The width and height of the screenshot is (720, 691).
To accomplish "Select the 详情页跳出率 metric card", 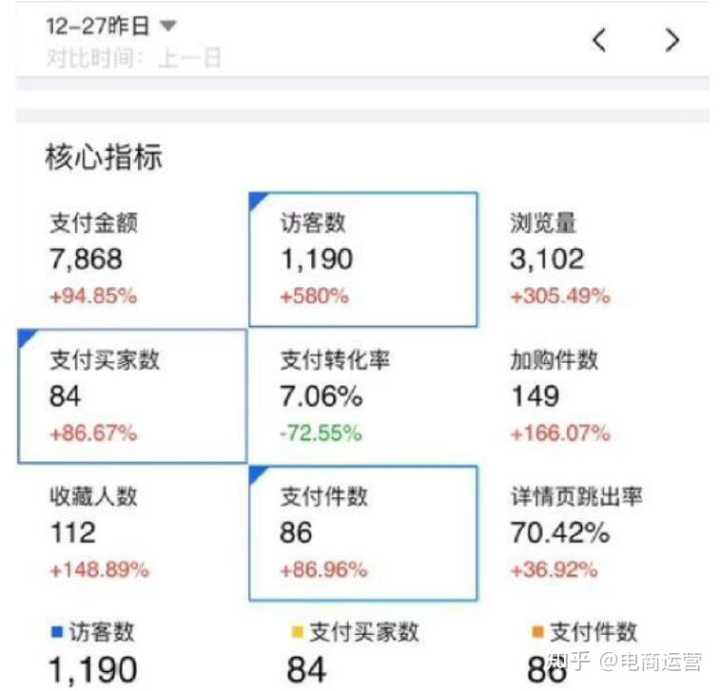I will [590, 533].
